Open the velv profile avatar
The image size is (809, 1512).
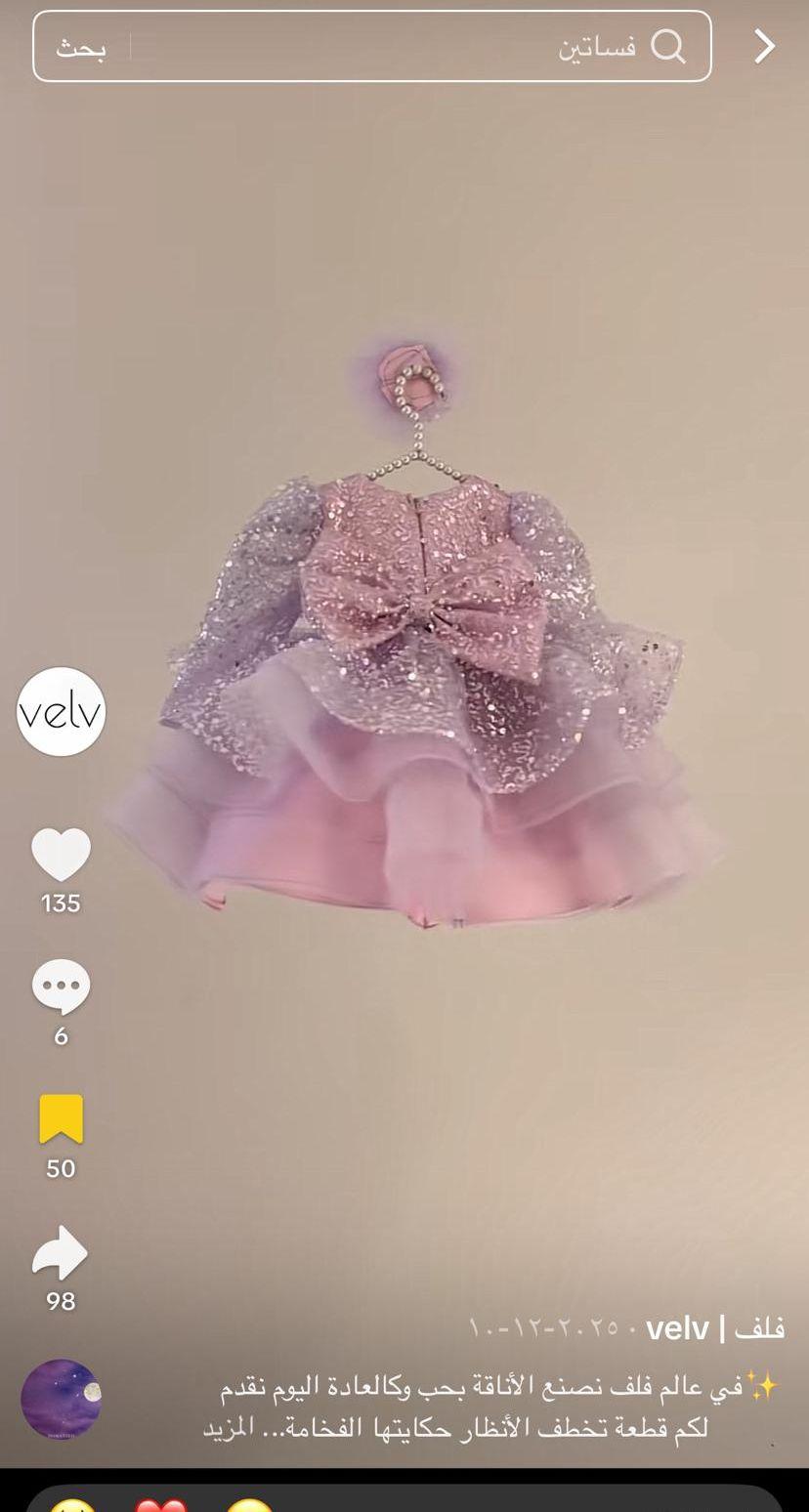pos(61,712)
